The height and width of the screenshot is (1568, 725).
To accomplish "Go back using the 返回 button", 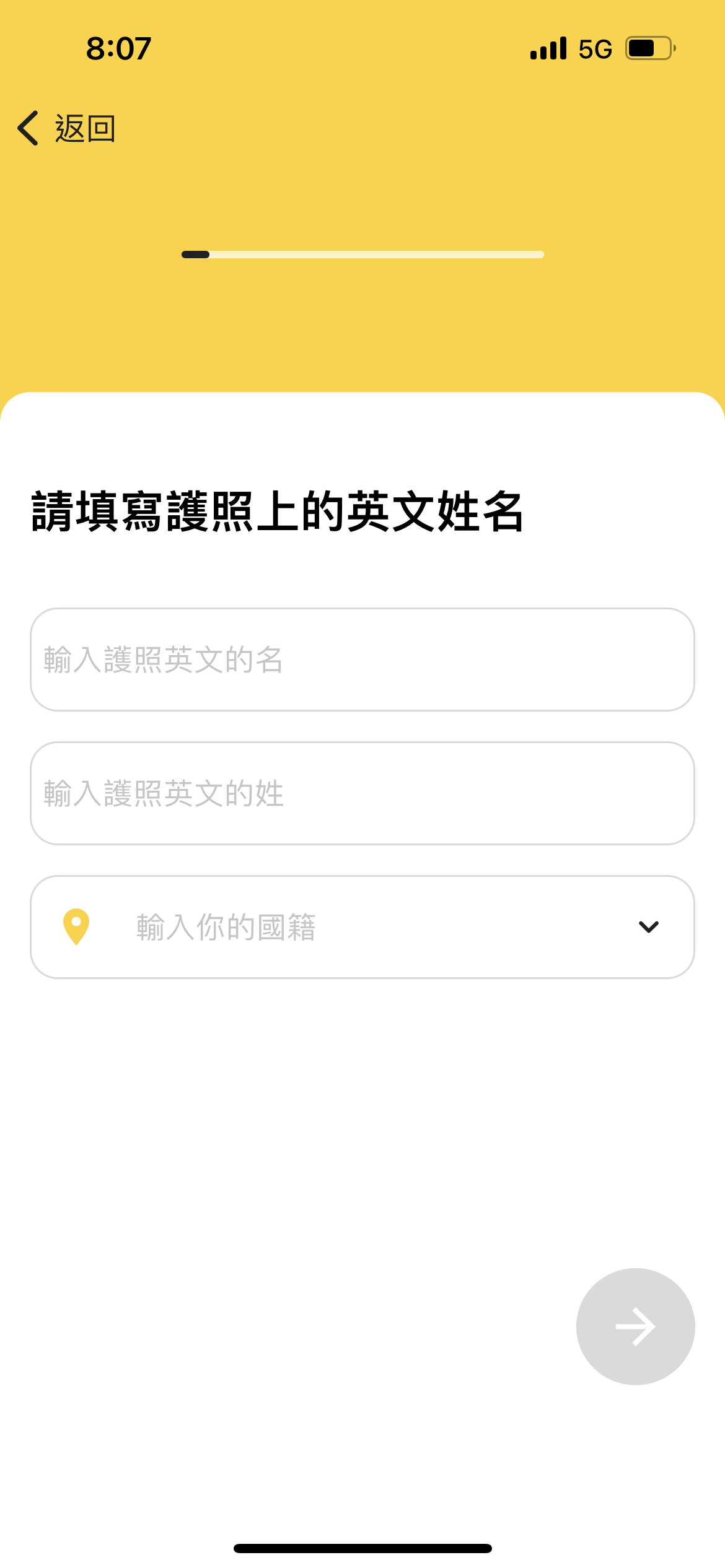I will pyautogui.click(x=66, y=128).
